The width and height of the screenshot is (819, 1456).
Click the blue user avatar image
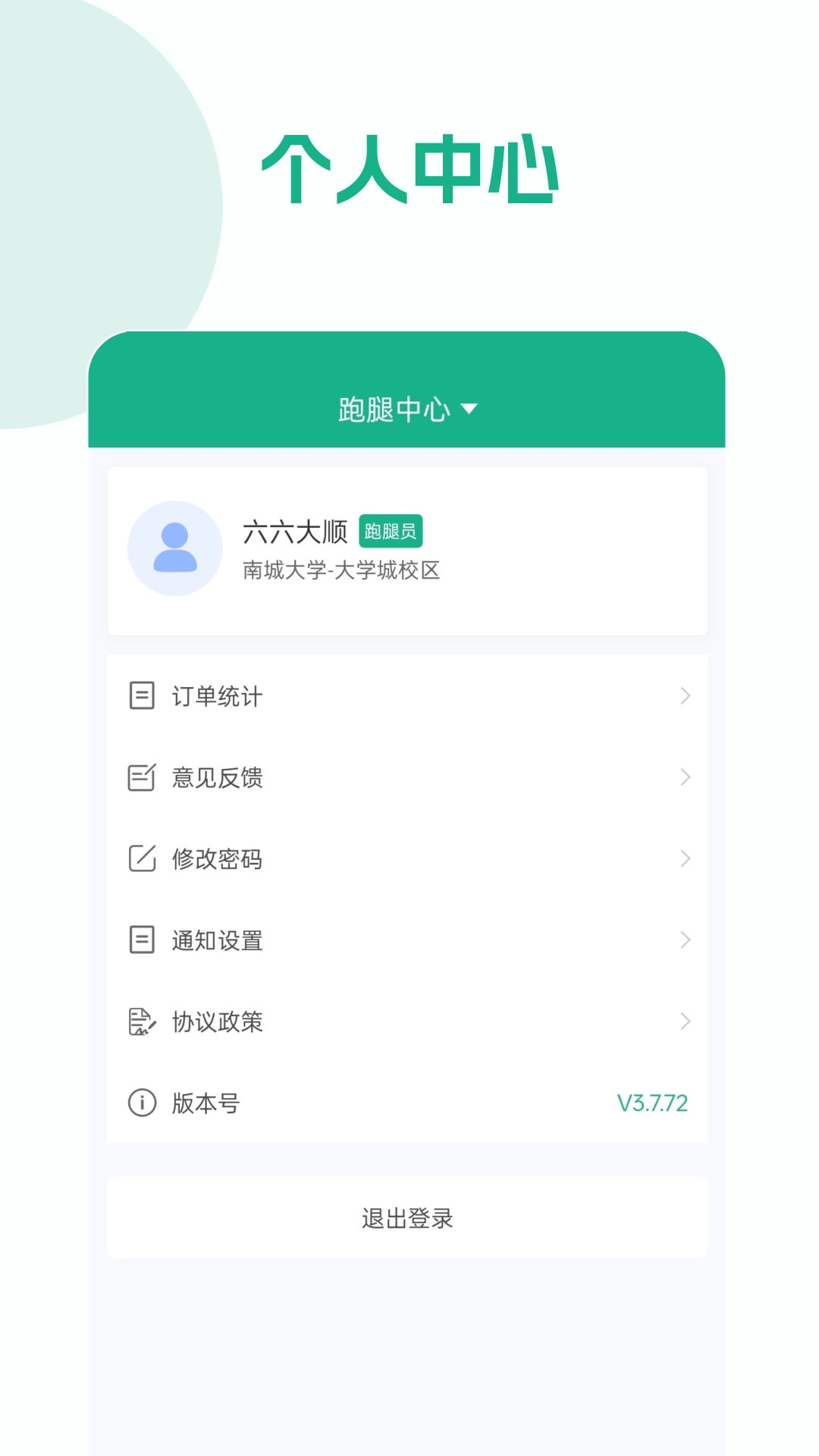(x=175, y=548)
